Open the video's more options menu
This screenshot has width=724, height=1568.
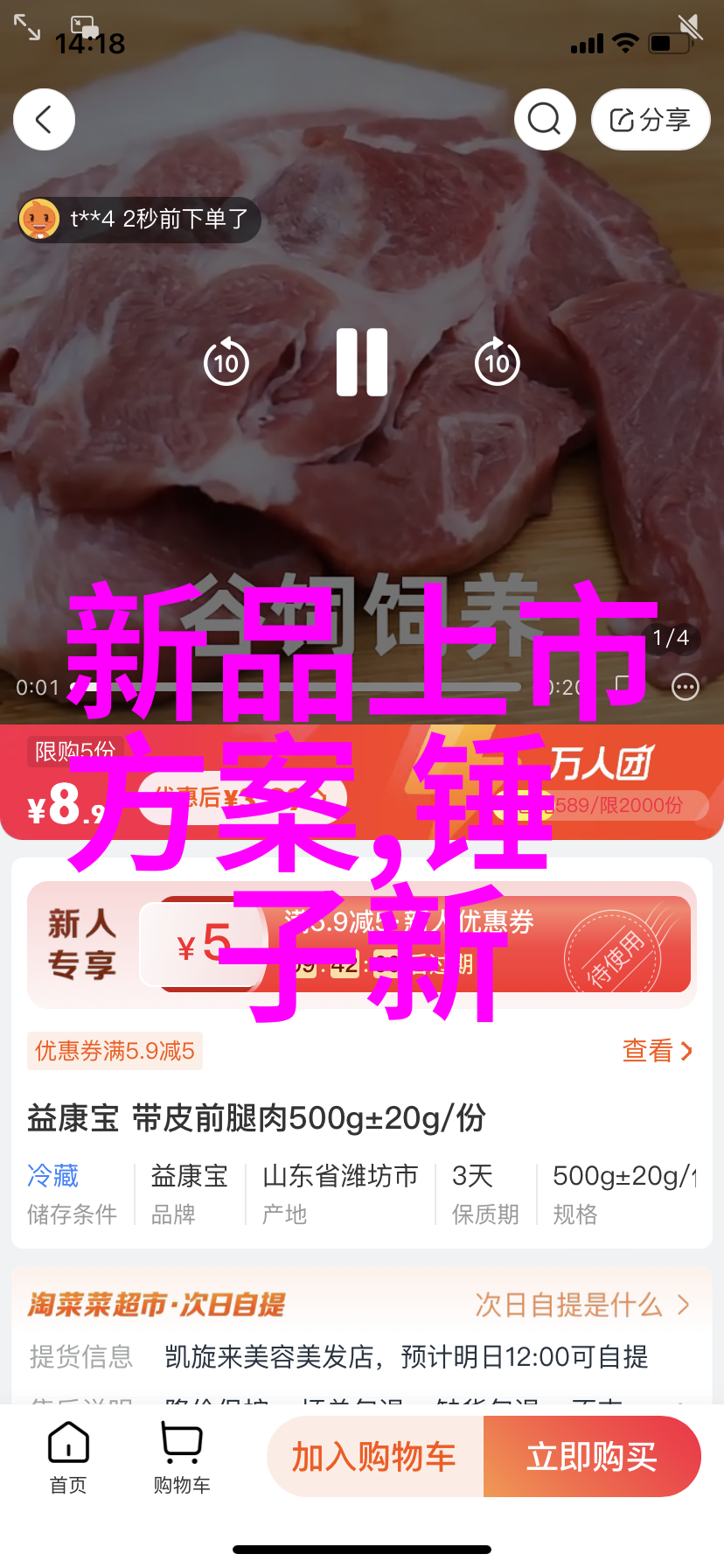pyautogui.click(x=686, y=688)
